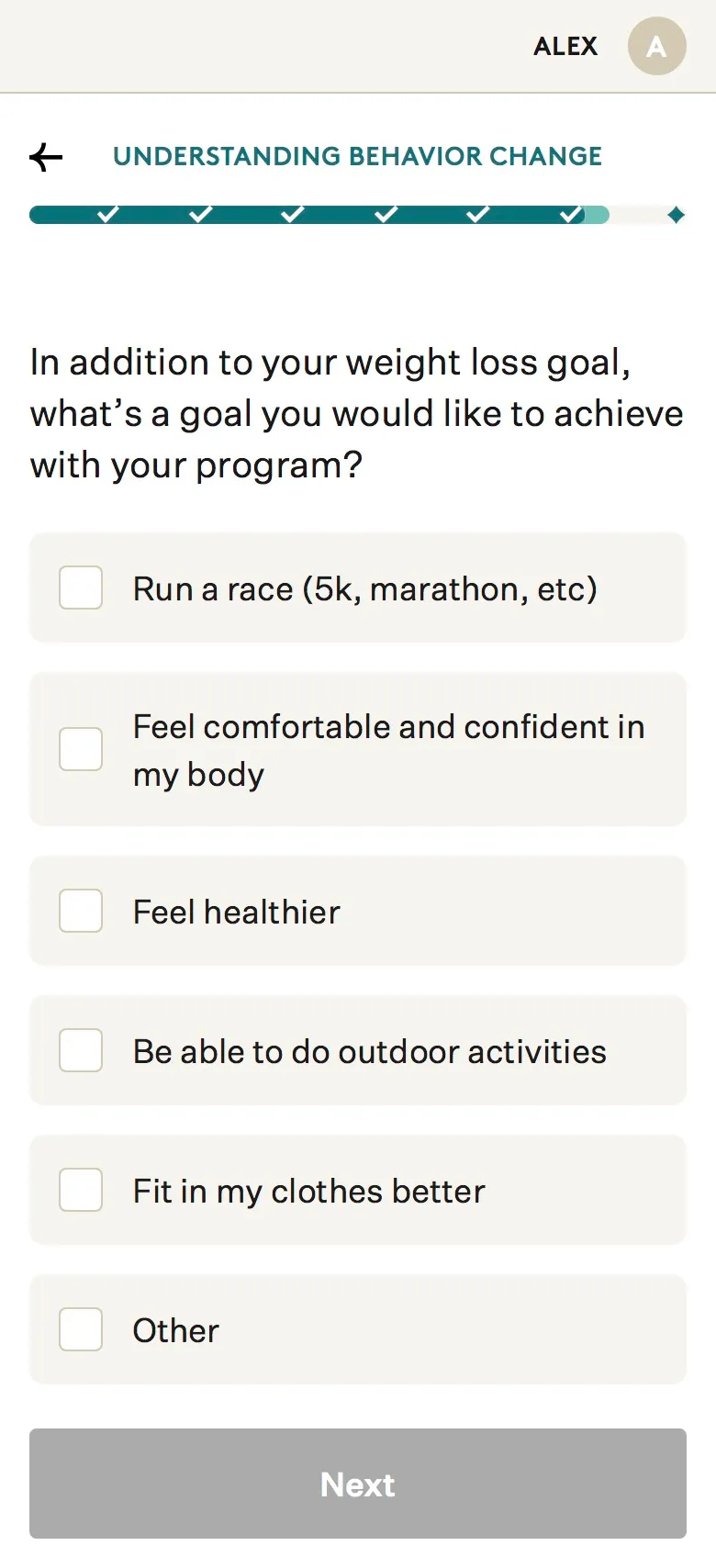Go back with the arrow icon
This screenshot has width=716, height=1568.
click(x=46, y=157)
